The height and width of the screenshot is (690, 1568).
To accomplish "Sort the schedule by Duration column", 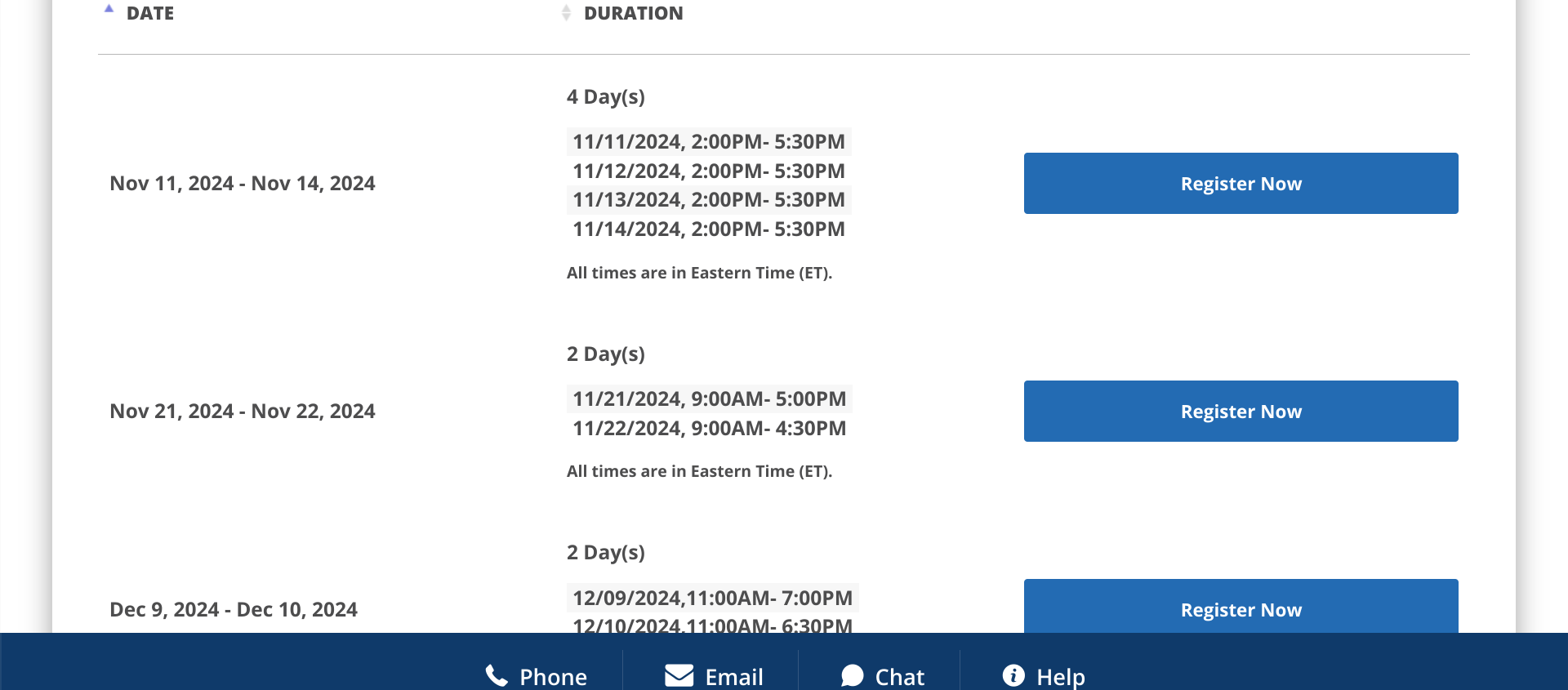I will pos(633,14).
